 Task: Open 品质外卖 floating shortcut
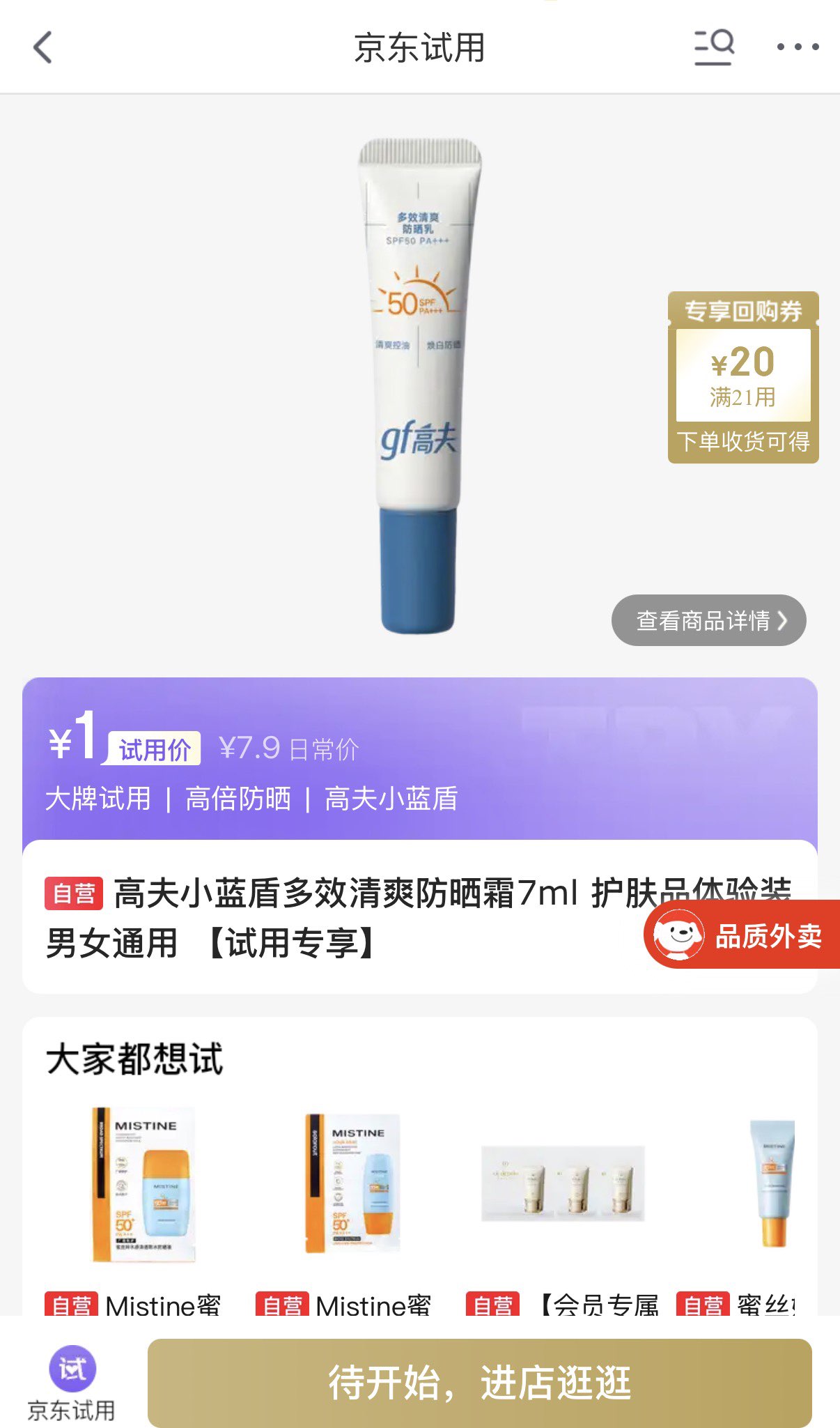742,935
